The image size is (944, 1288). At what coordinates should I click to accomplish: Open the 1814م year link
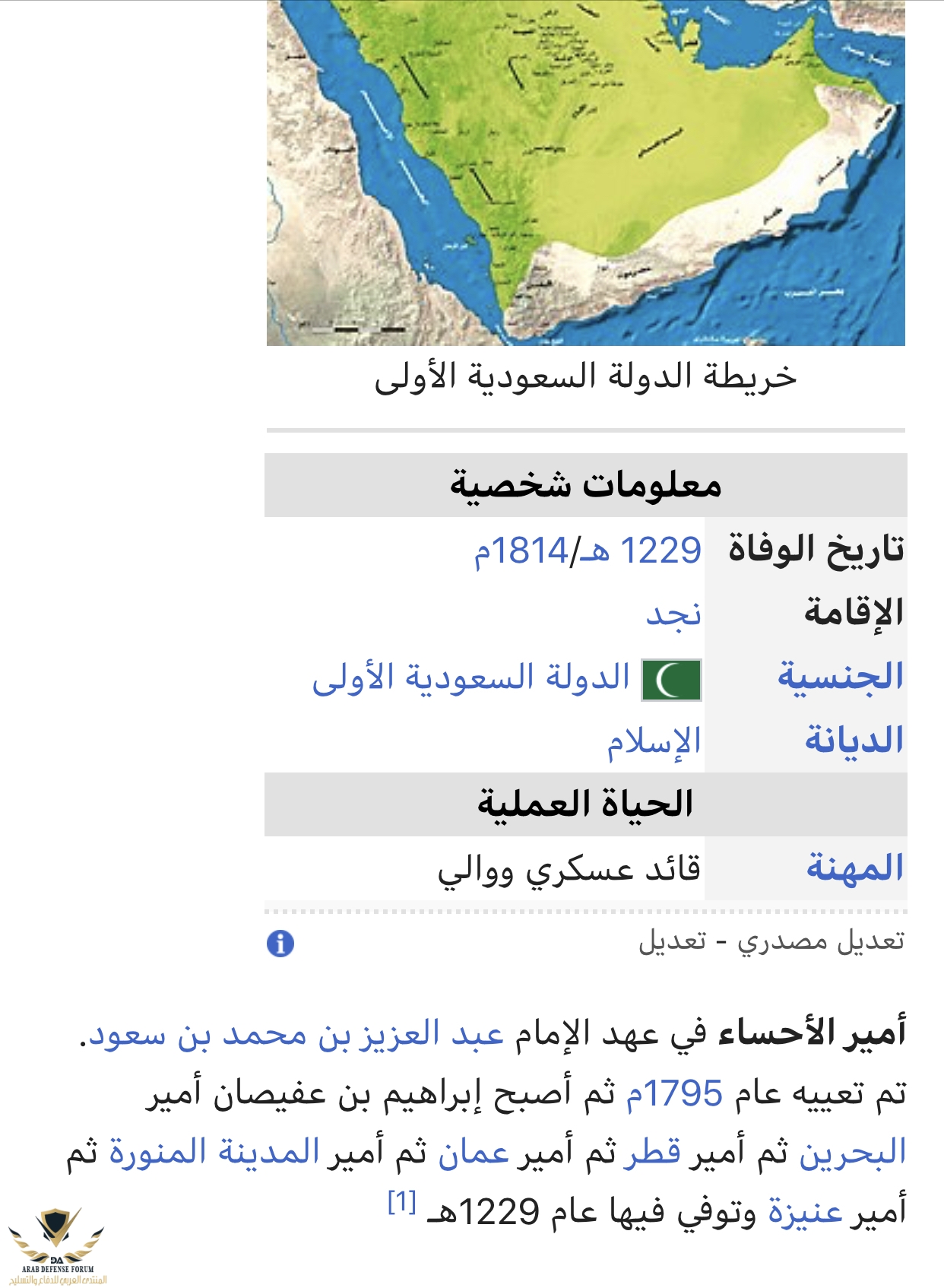click(521, 550)
